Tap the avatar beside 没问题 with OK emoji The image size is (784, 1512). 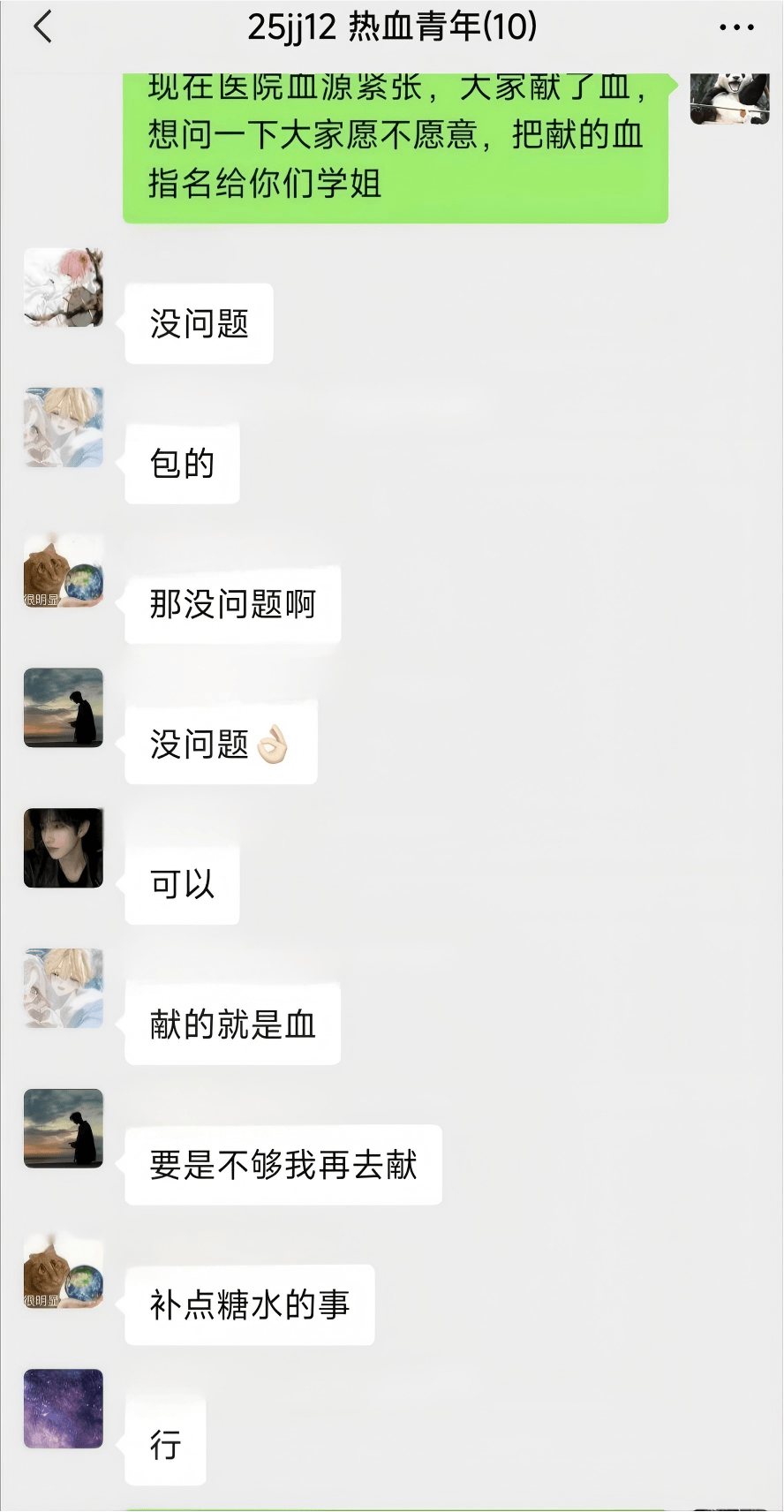coord(64,708)
